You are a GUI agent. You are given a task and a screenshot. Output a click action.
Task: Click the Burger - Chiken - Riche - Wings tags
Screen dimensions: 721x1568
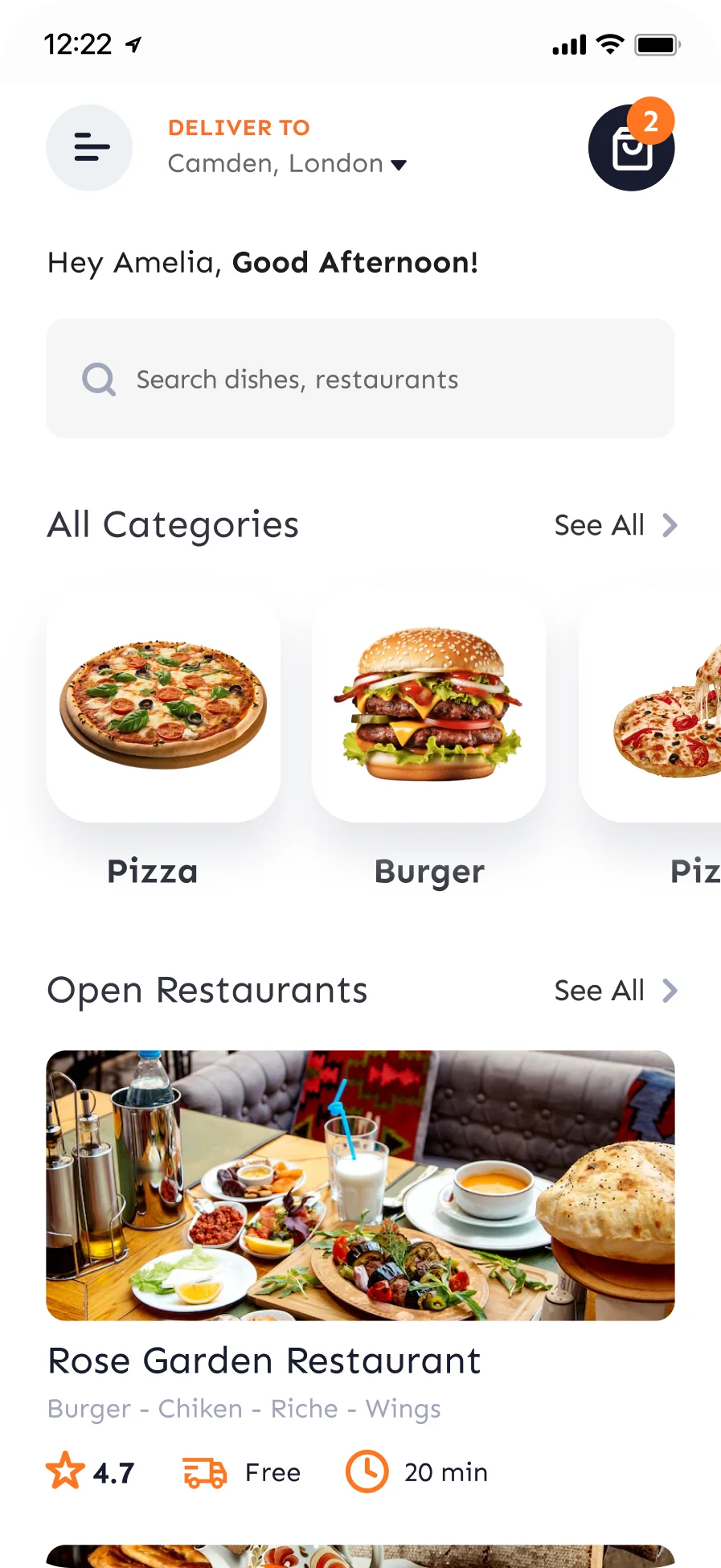click(244, 1408)
